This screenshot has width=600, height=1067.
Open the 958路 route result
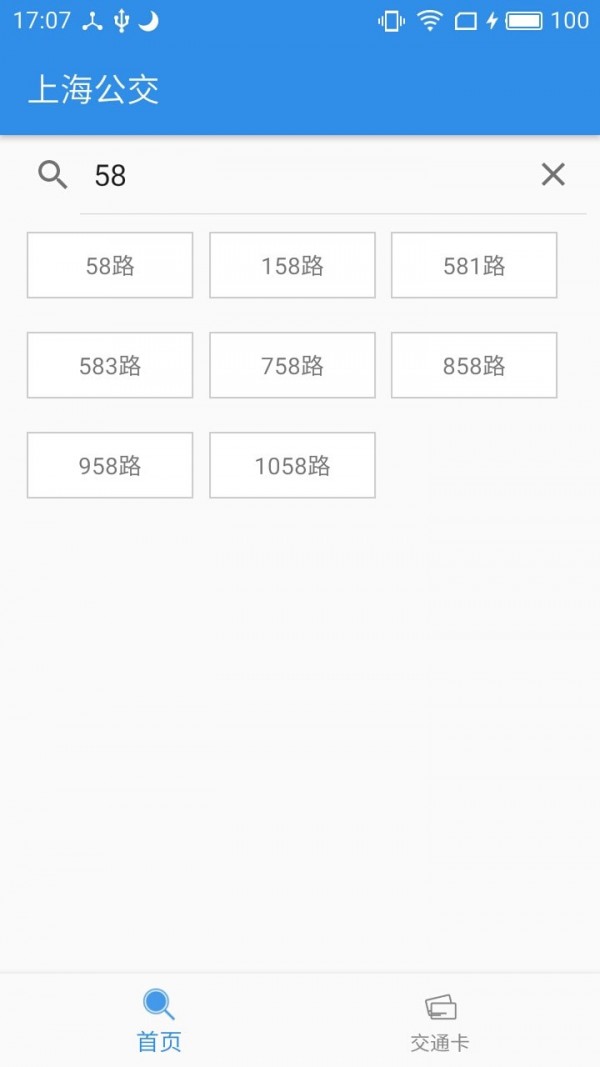[x=110, y=466]
